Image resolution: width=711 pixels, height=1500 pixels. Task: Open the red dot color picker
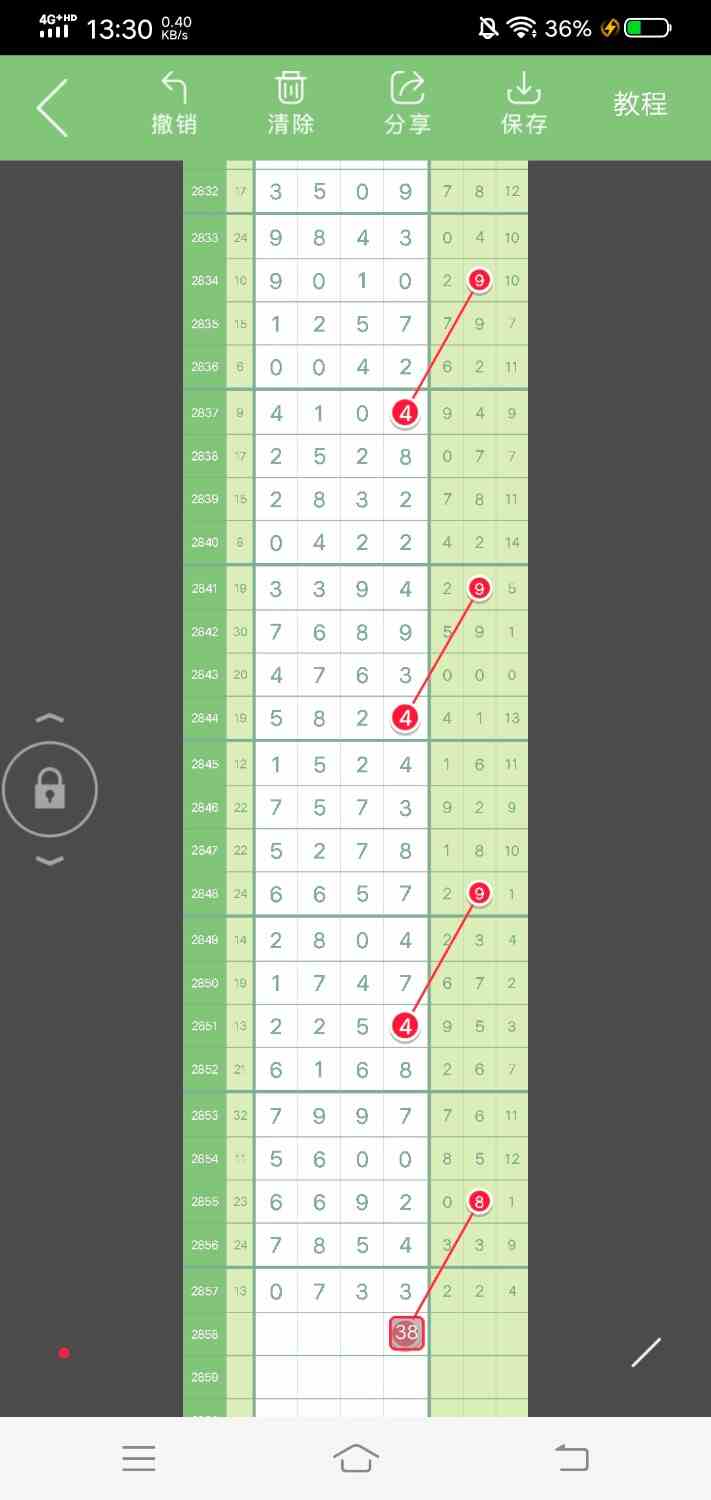(x=64, y=1353)
